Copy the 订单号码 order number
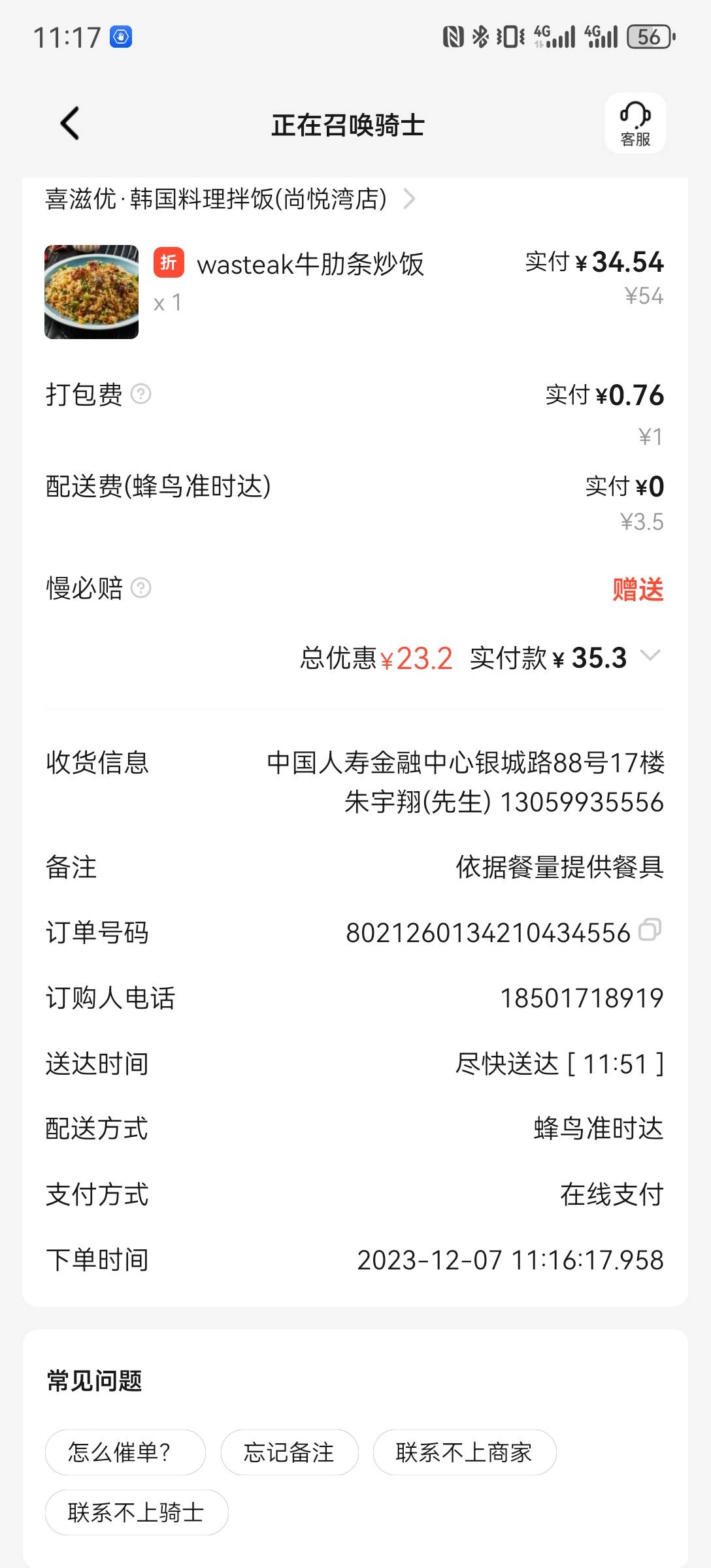711x1568 pixels. [650, 930]
